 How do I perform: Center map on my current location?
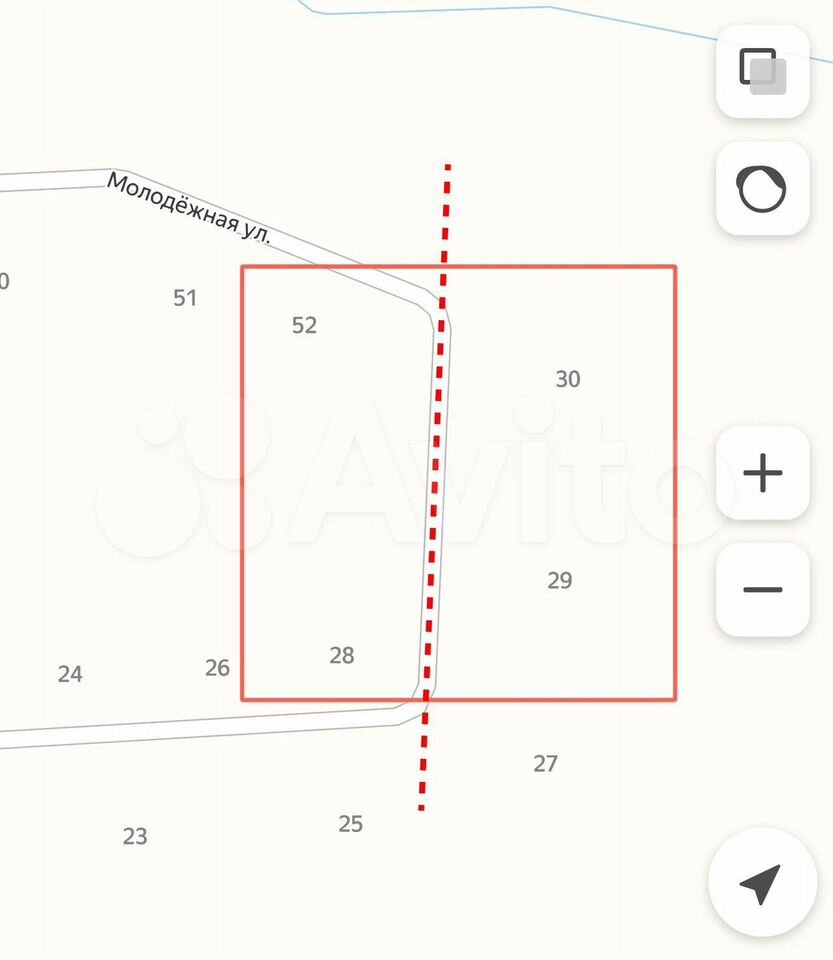[x=761, y=884]
